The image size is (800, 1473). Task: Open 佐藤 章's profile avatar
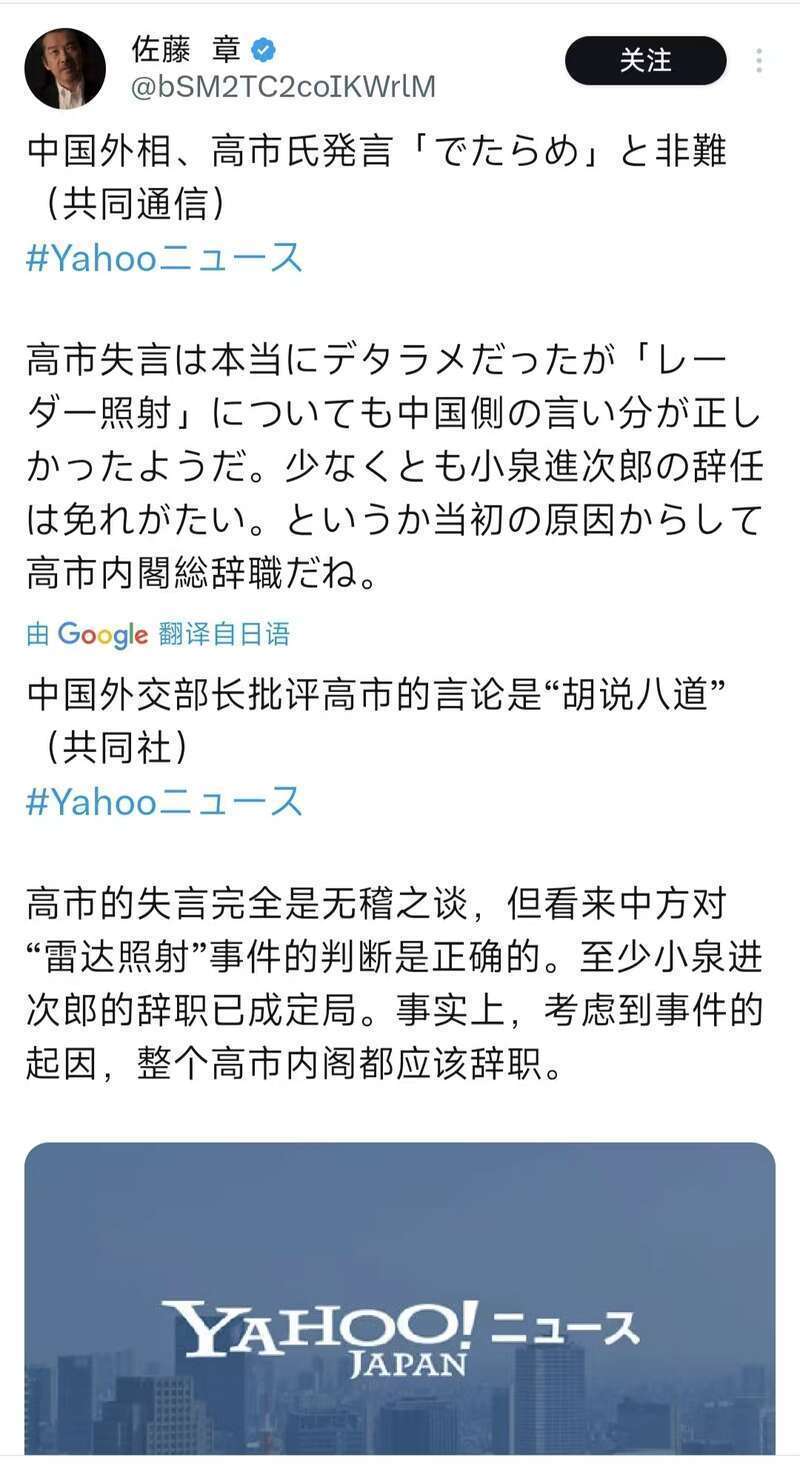coord(65,68)
